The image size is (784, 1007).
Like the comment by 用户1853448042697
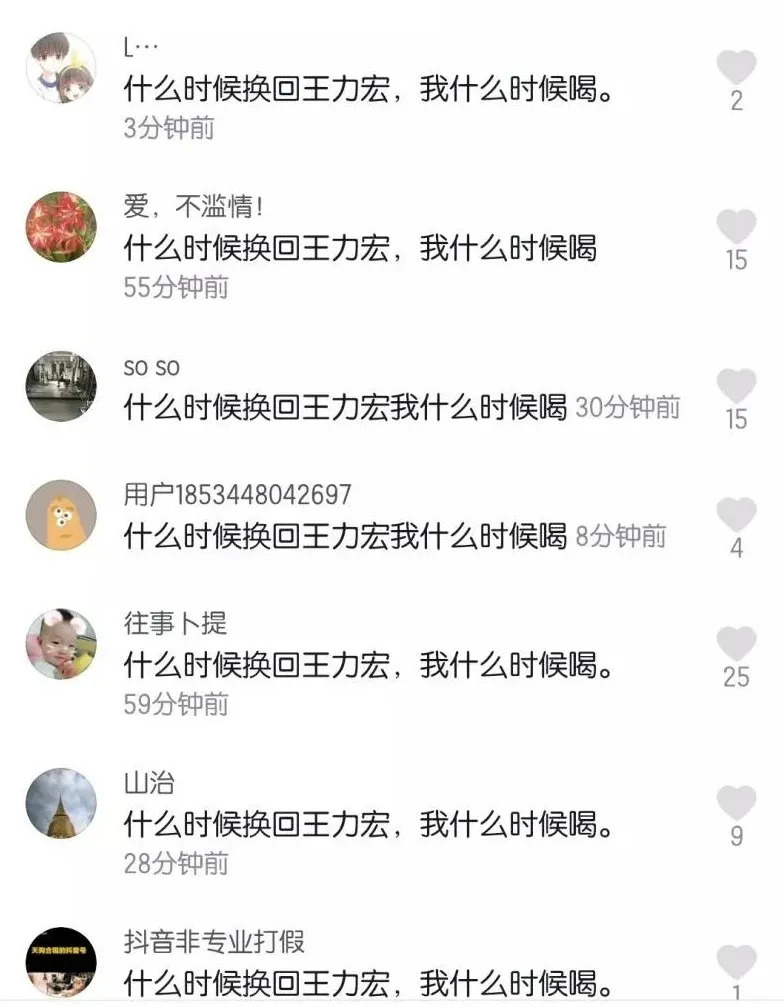(x=737, y=514)
